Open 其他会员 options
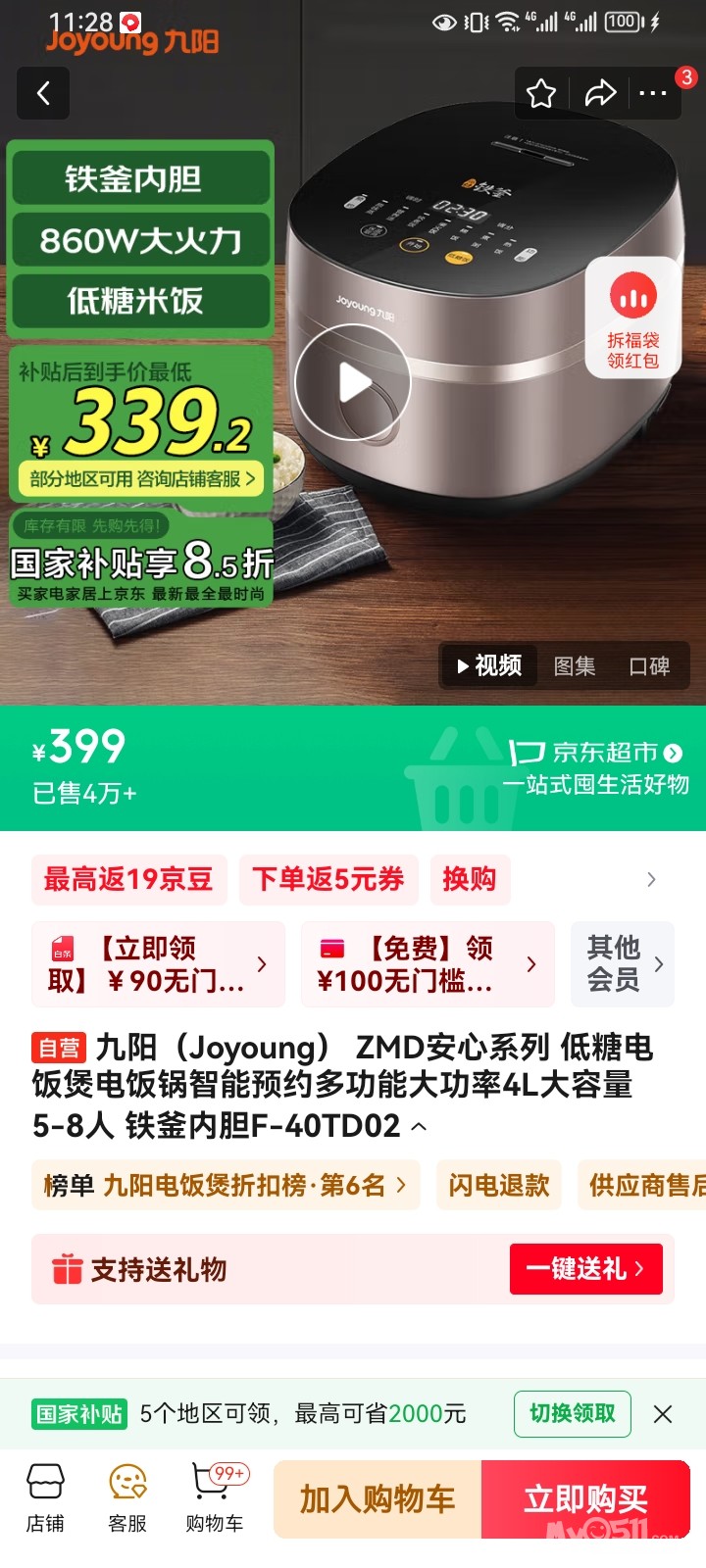This screenshot has height=1568, width=706. (x=623, y=964)
